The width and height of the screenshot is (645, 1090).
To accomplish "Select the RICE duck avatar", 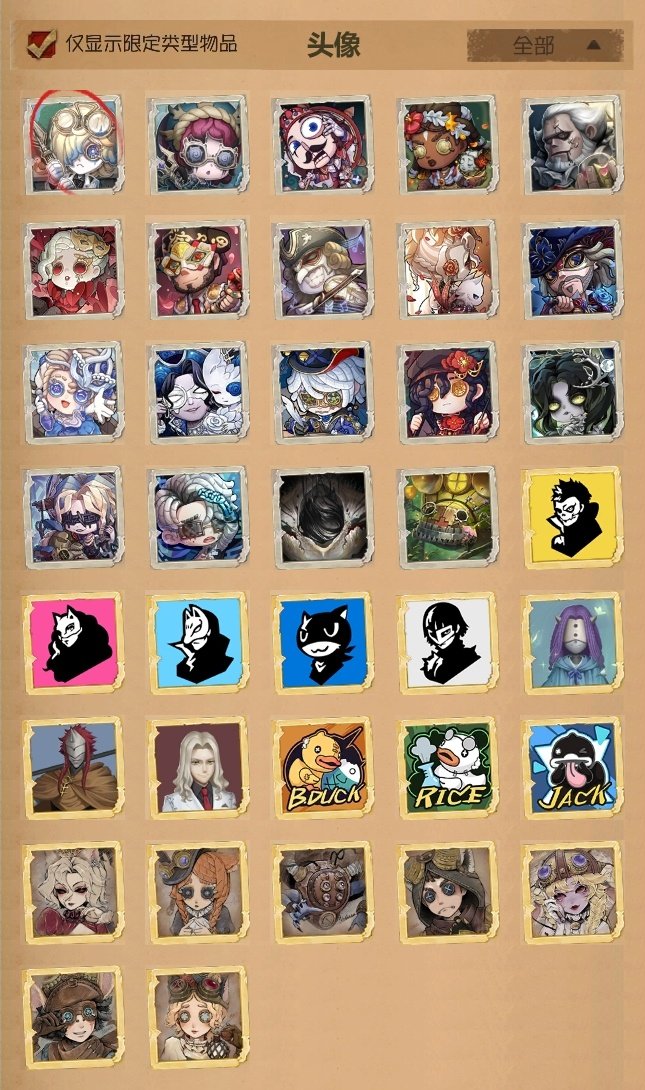I will pyautogui.click(x=448, y=767).
